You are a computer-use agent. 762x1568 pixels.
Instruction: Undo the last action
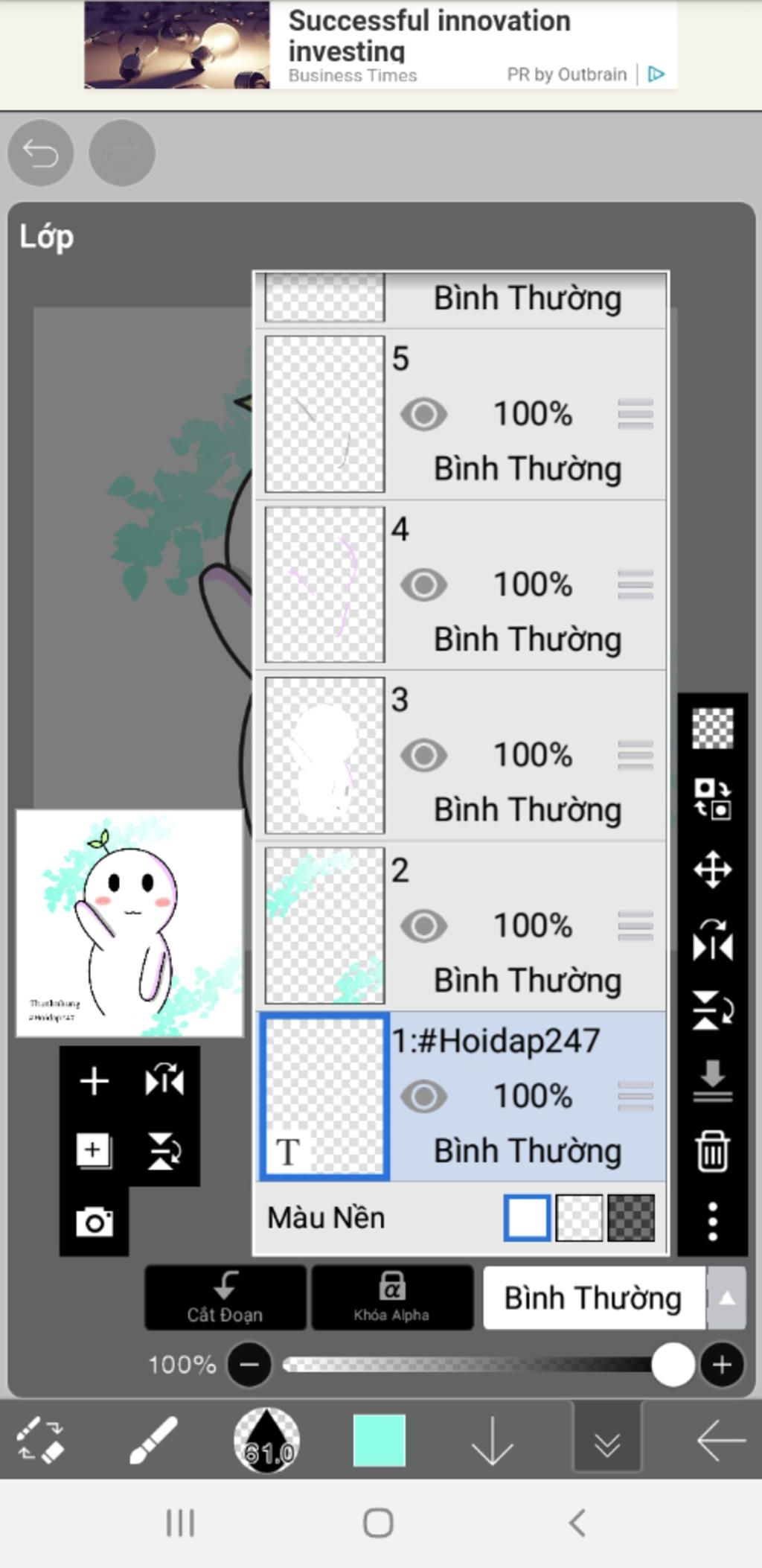[40, 153]
